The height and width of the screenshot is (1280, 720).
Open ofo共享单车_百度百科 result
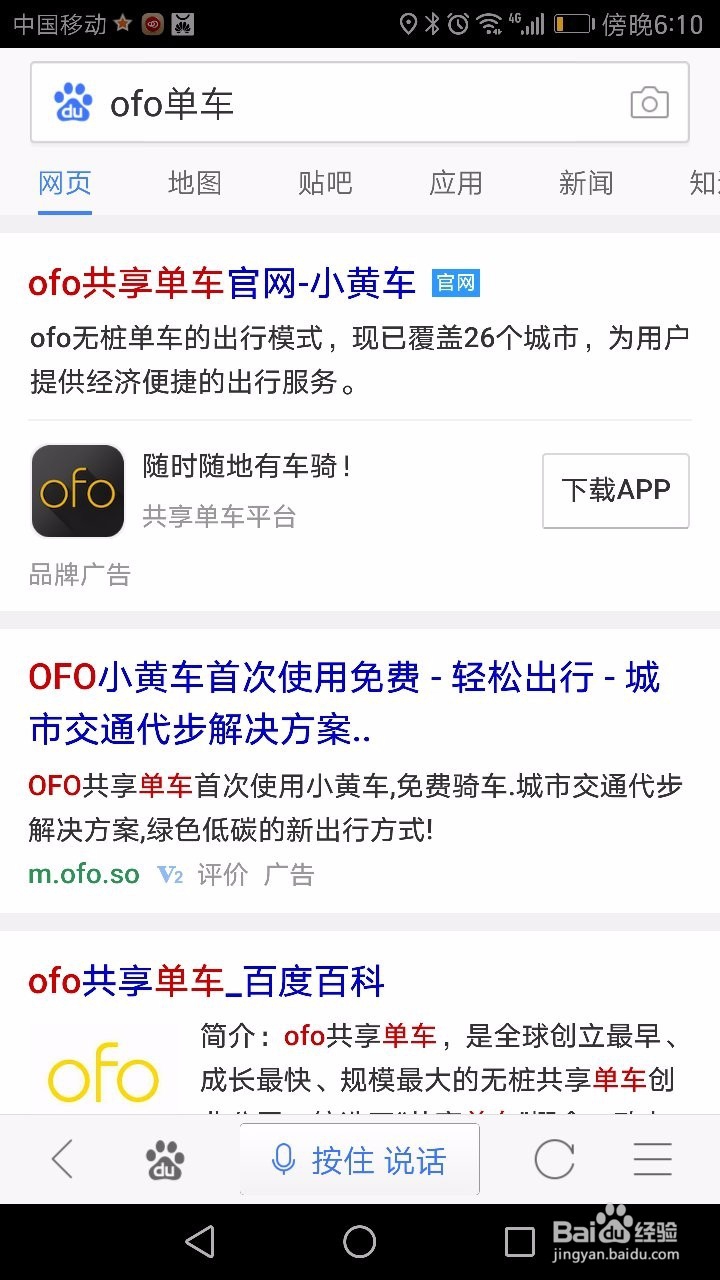pos(206,981)
